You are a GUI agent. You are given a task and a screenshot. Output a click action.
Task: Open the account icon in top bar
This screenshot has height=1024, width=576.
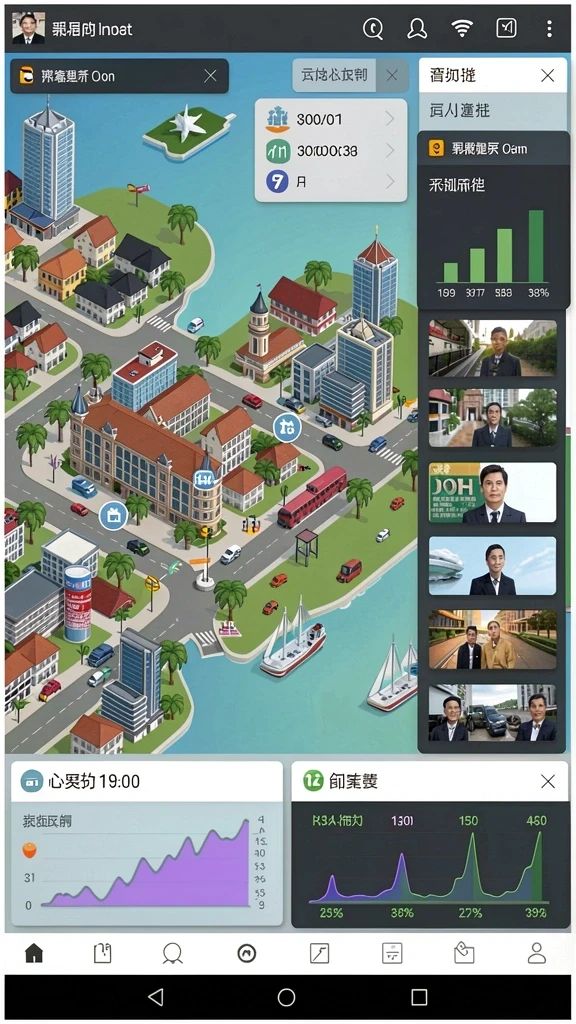(x=417, y=28)
